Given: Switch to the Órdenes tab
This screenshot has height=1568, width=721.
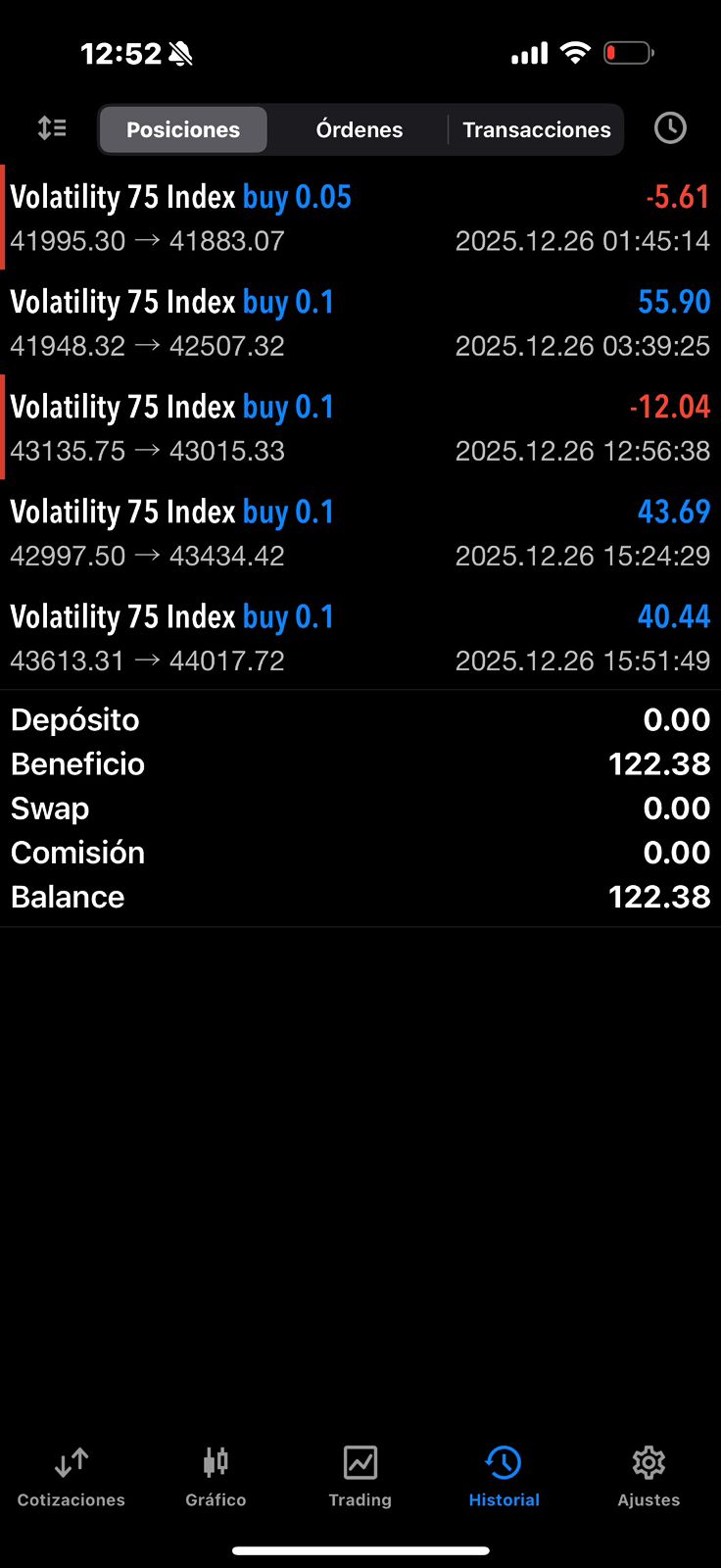Looking at the screenshot, I should 359,128.
